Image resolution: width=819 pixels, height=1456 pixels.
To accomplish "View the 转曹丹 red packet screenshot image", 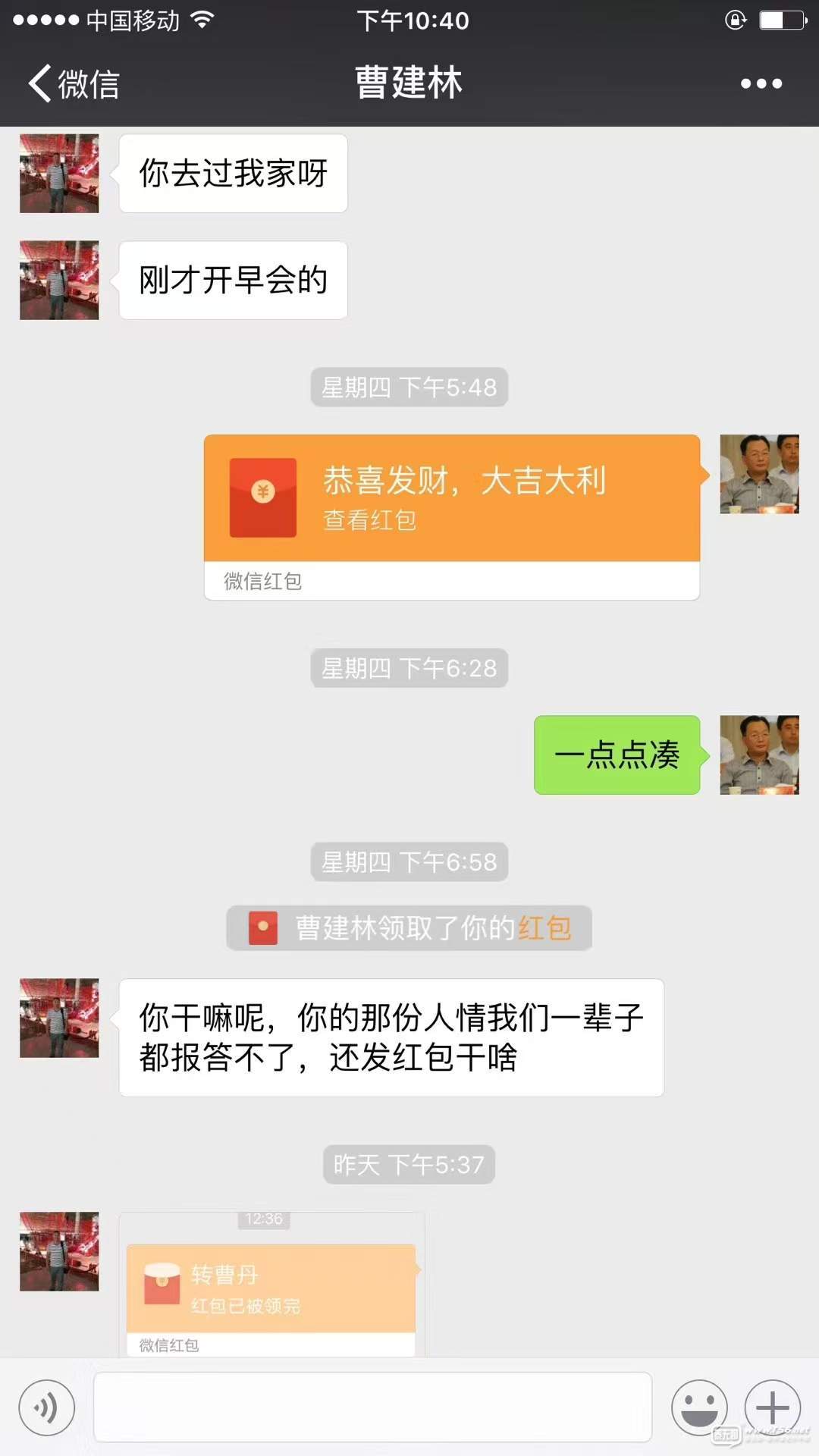I will pos(271,1285).
